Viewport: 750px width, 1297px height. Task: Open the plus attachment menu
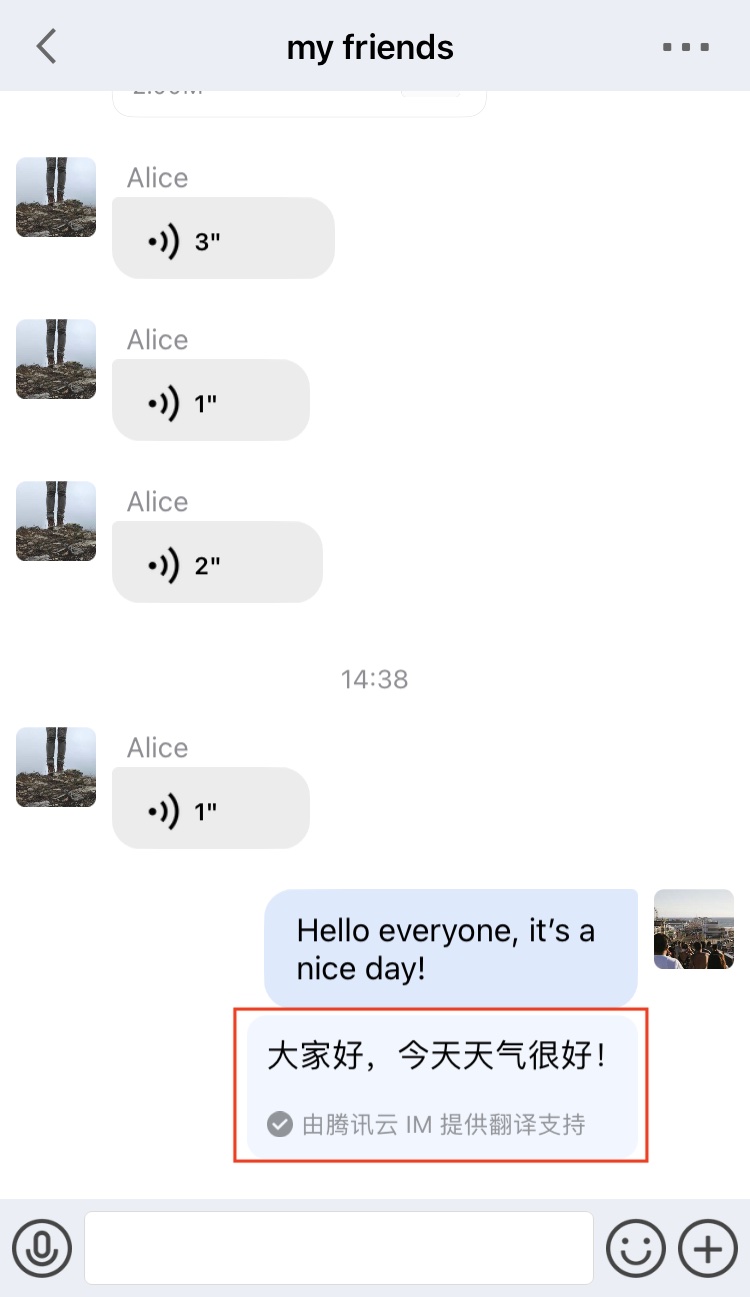click(708, 1248)
